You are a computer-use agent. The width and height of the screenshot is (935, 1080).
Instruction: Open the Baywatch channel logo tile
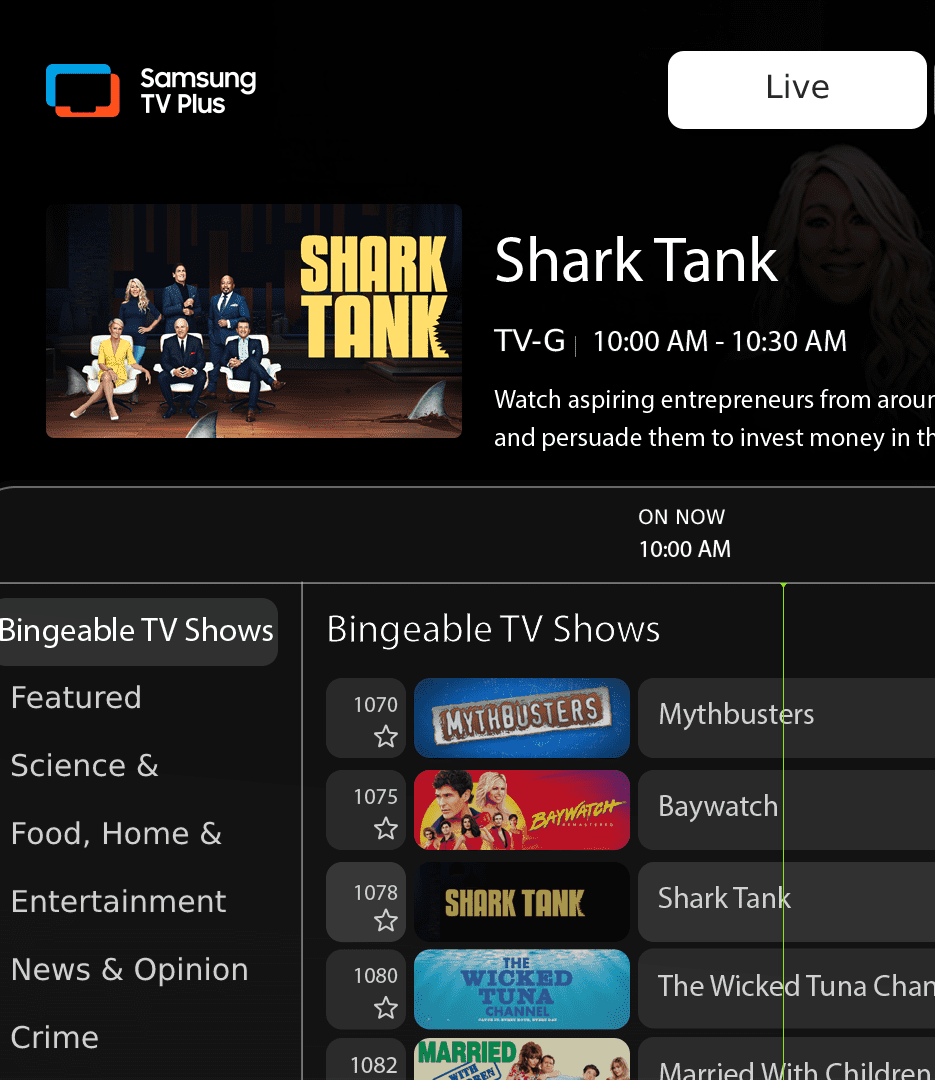coord(521,809)
